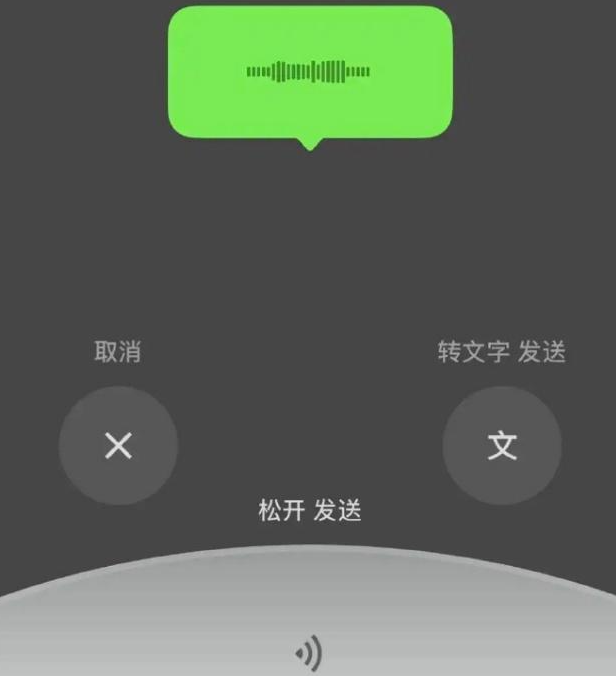
Task: Convert voice to text with the 文 button
Action: tap(502, 446)
